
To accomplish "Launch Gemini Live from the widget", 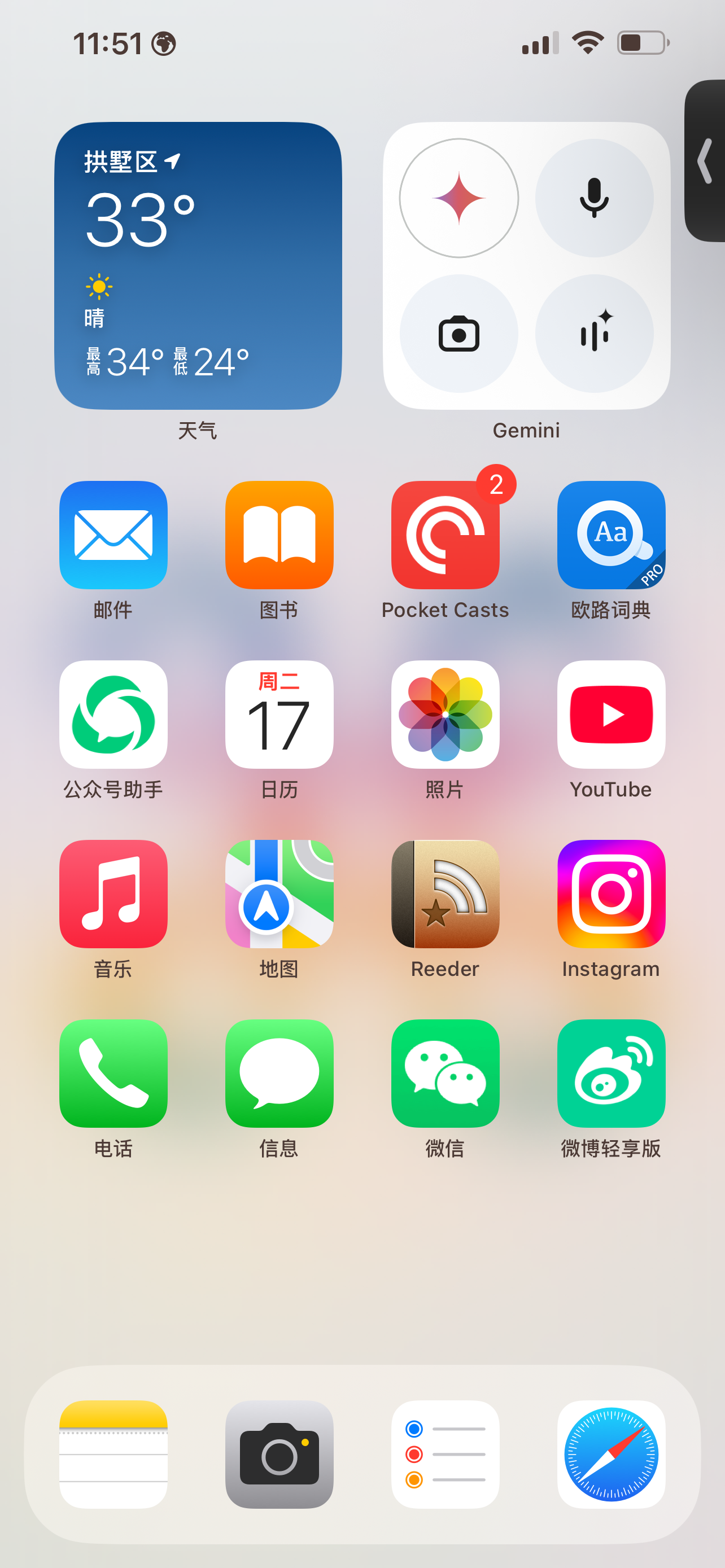I will [594, 334].
